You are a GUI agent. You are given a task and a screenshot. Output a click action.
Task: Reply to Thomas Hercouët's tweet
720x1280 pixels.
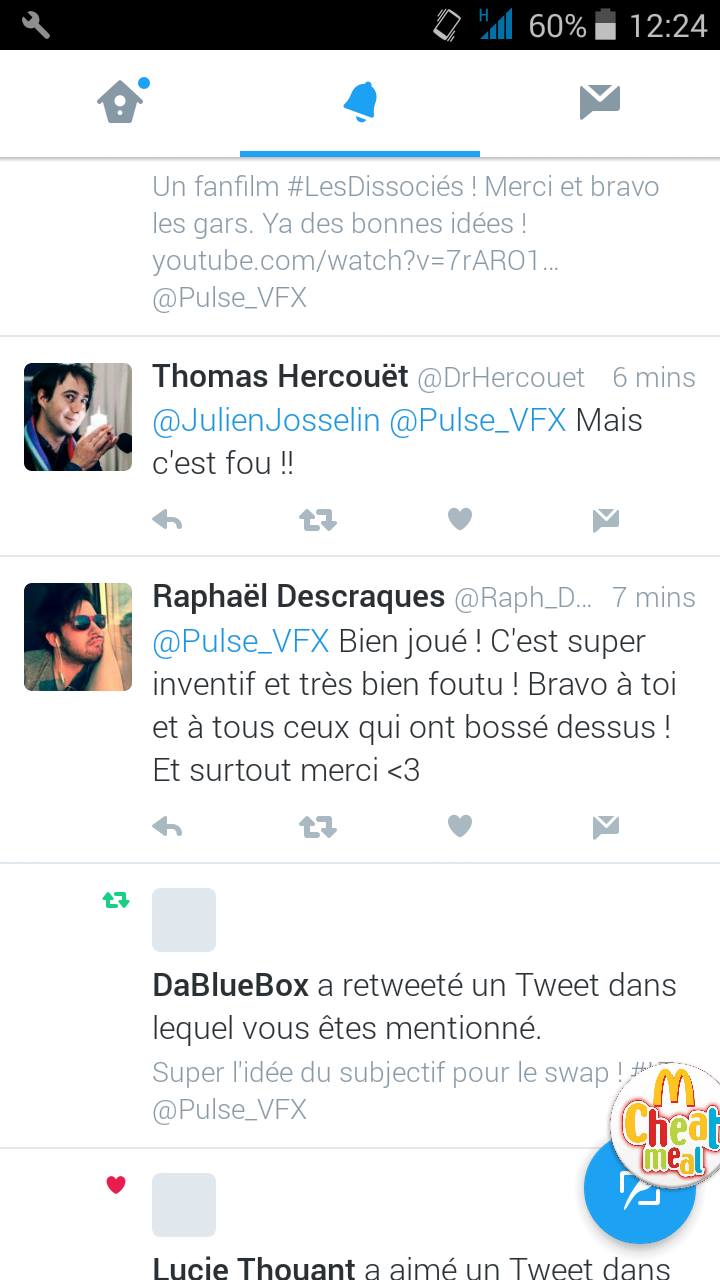coord(167,519)
